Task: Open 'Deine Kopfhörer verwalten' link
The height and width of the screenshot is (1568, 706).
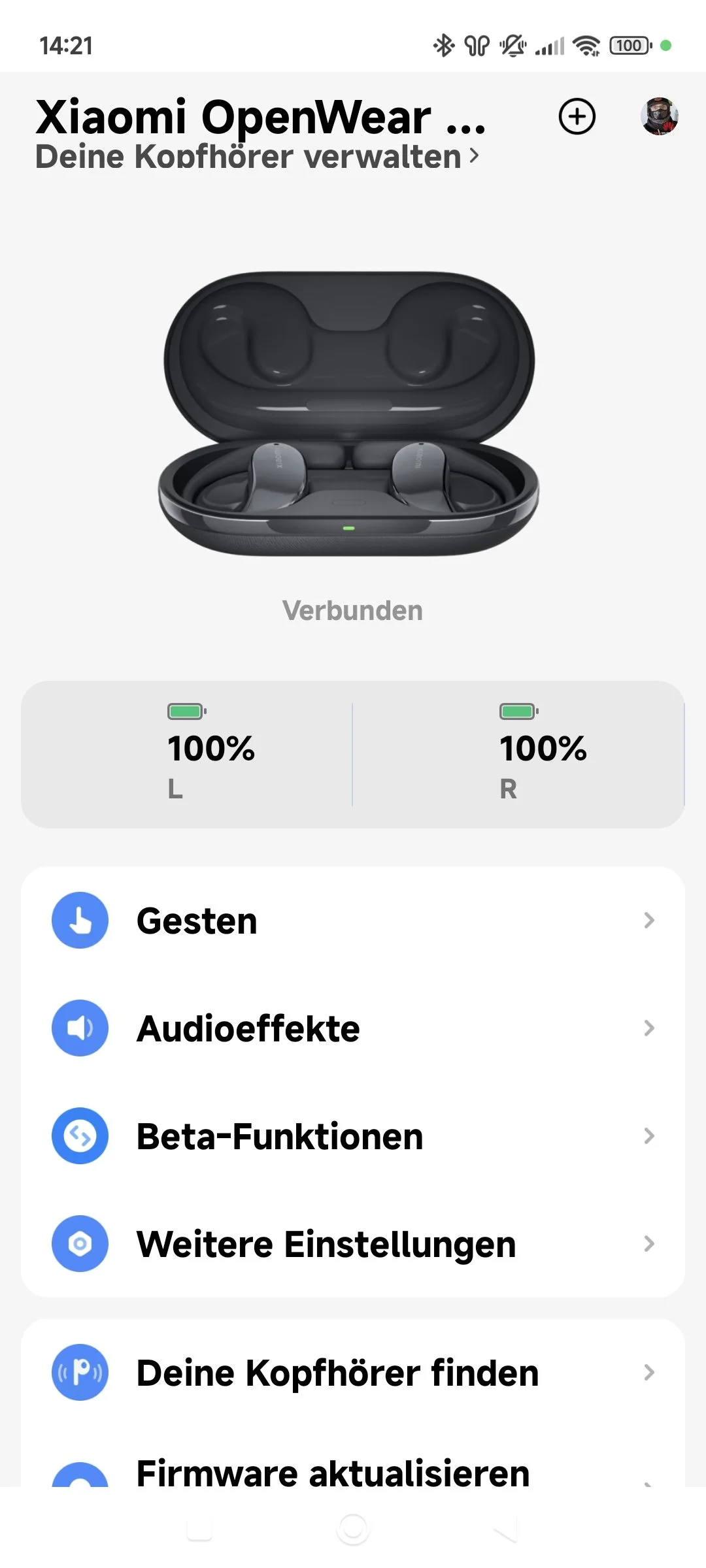Action: [256, 157]
